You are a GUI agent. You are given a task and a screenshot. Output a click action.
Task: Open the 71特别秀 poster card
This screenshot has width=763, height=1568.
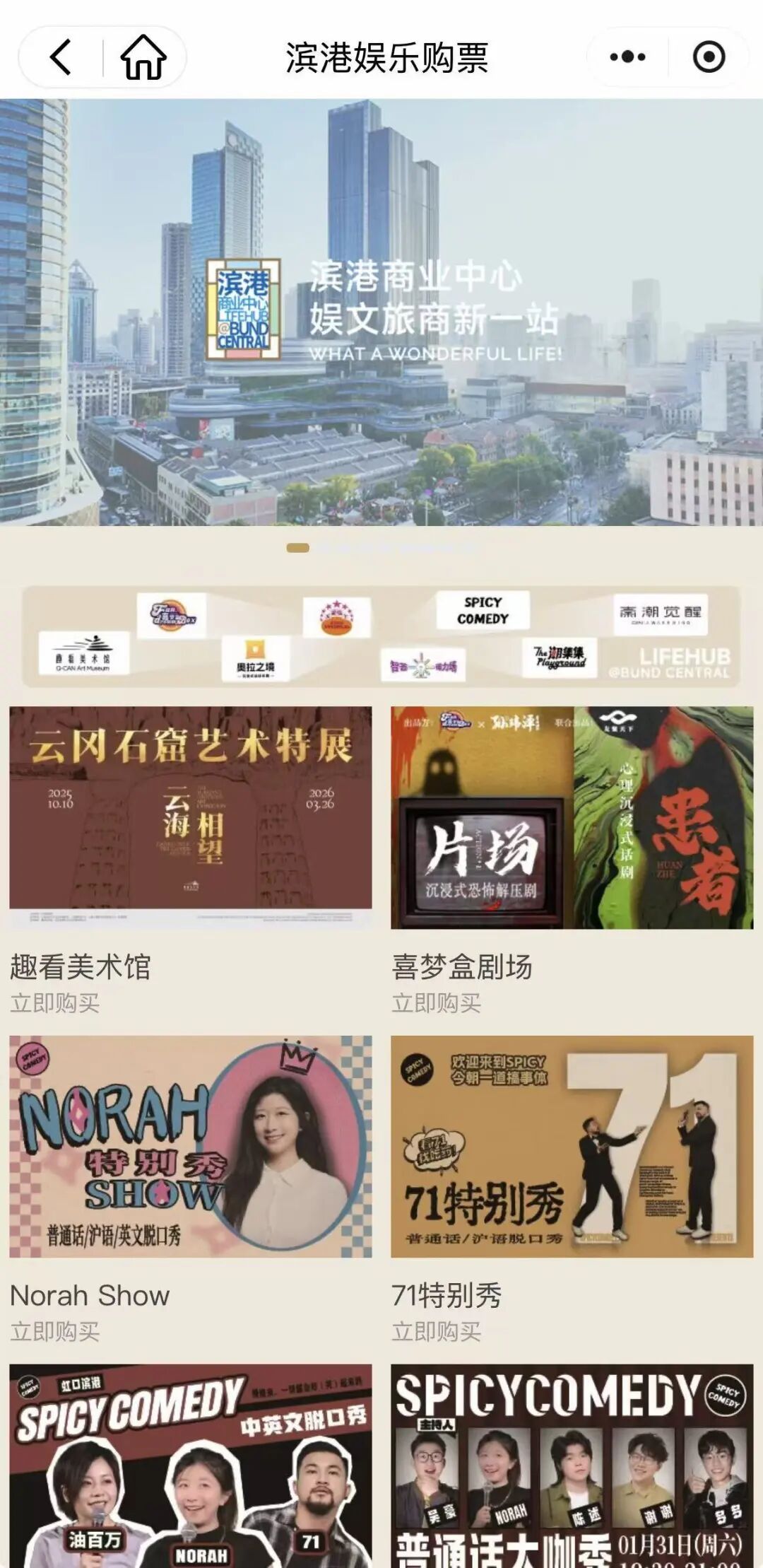(x=572, y=1146)
